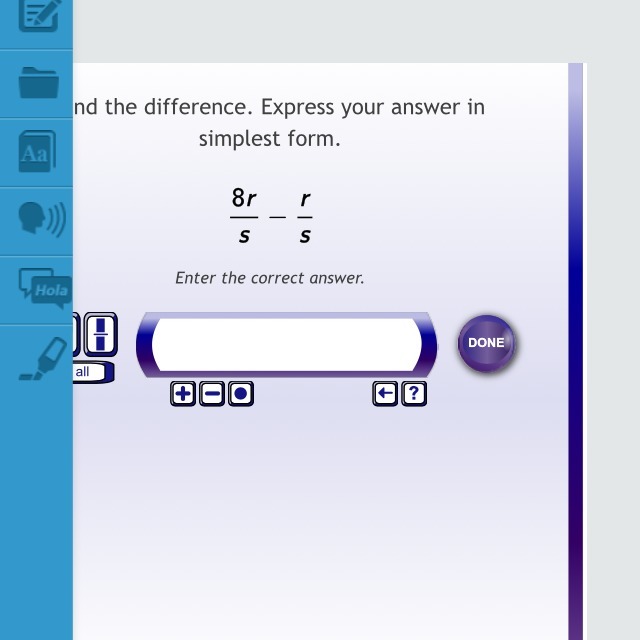Delete the last entry with the backspace arrow

(385, 394)
